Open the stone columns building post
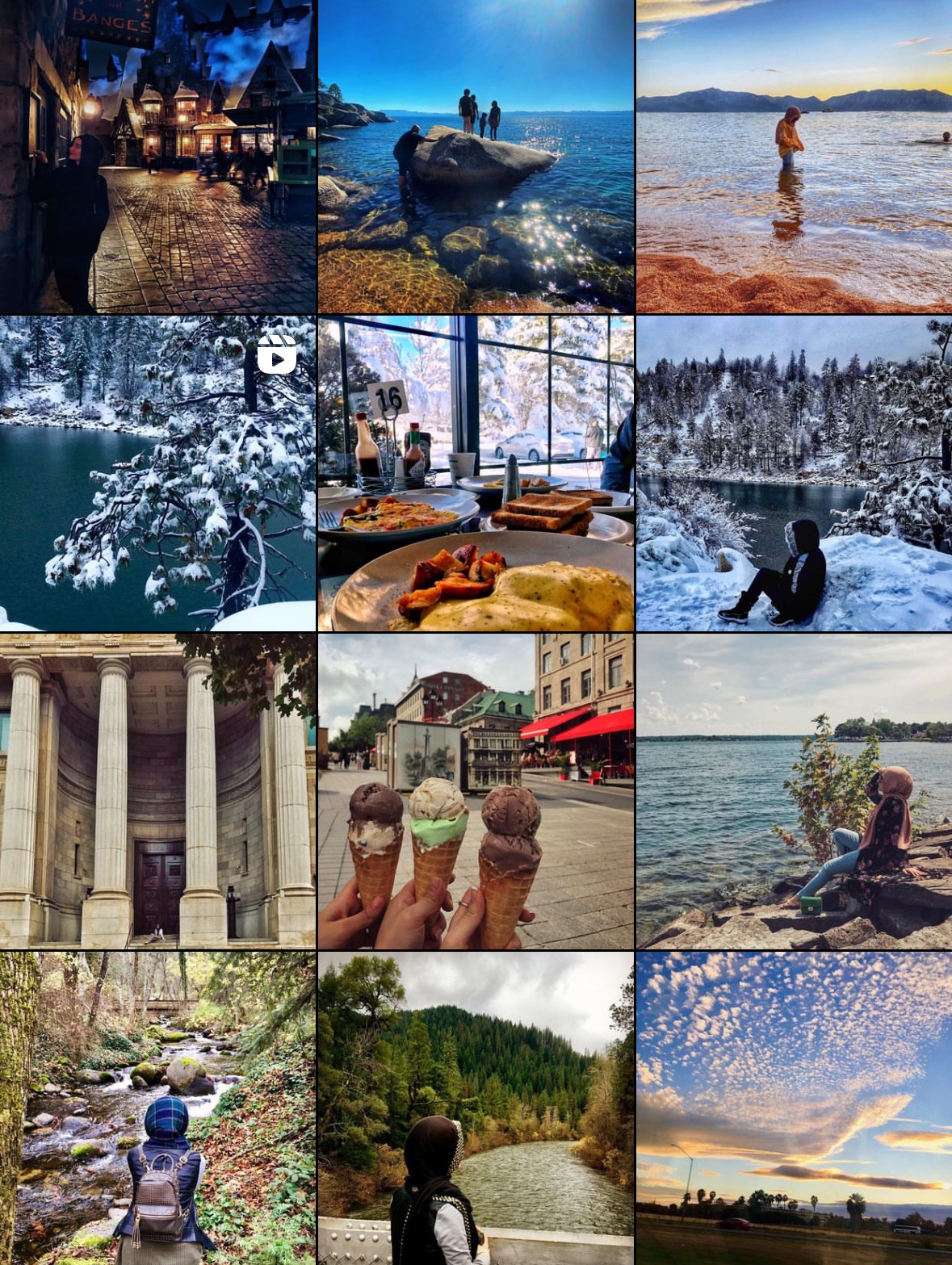 point(157,791)
